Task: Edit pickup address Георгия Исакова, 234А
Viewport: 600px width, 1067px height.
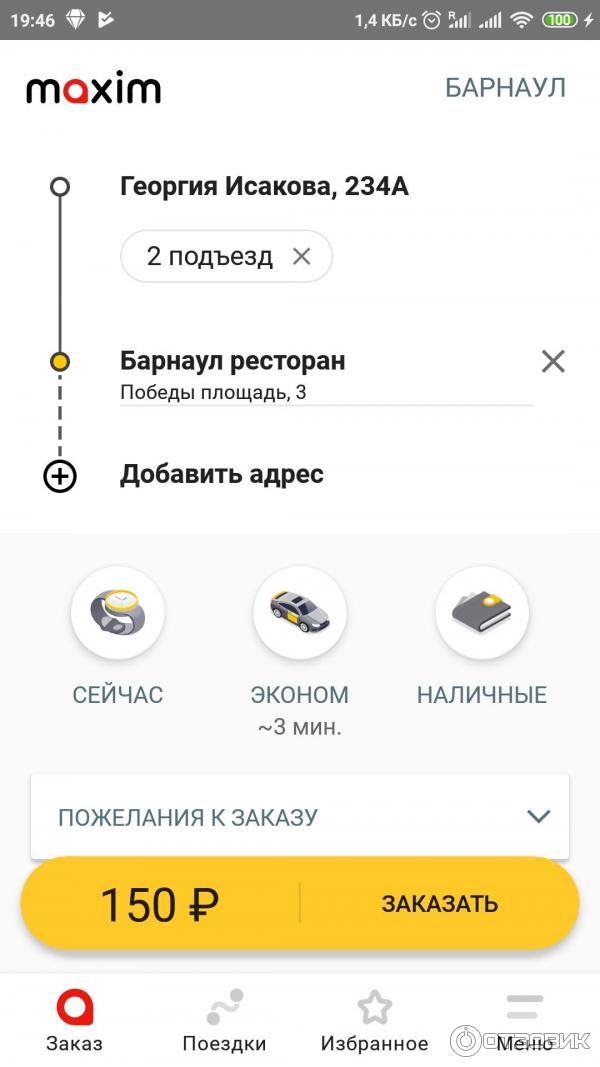Action: click(x=264, y=187)
